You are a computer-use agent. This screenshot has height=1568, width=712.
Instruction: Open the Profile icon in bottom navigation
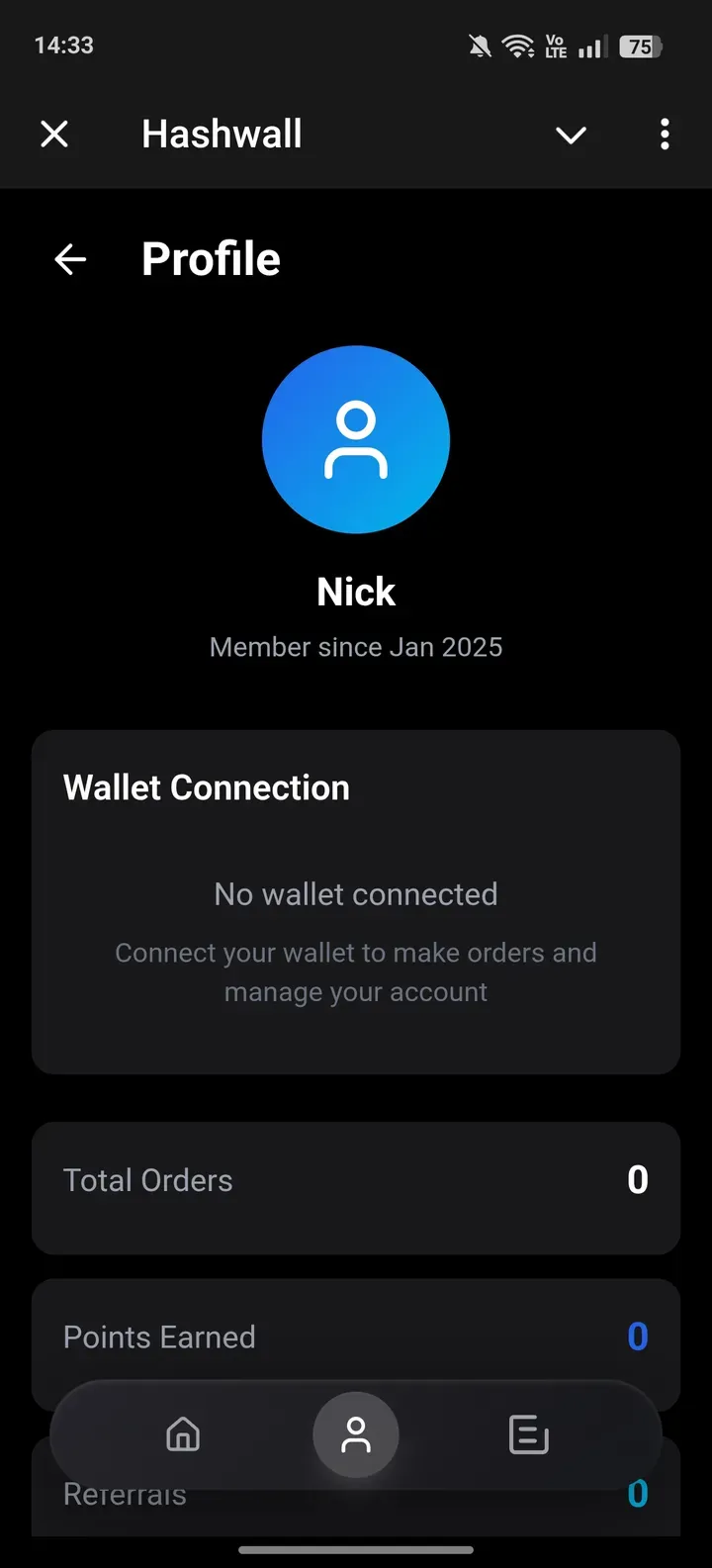tap(356, 1434)
